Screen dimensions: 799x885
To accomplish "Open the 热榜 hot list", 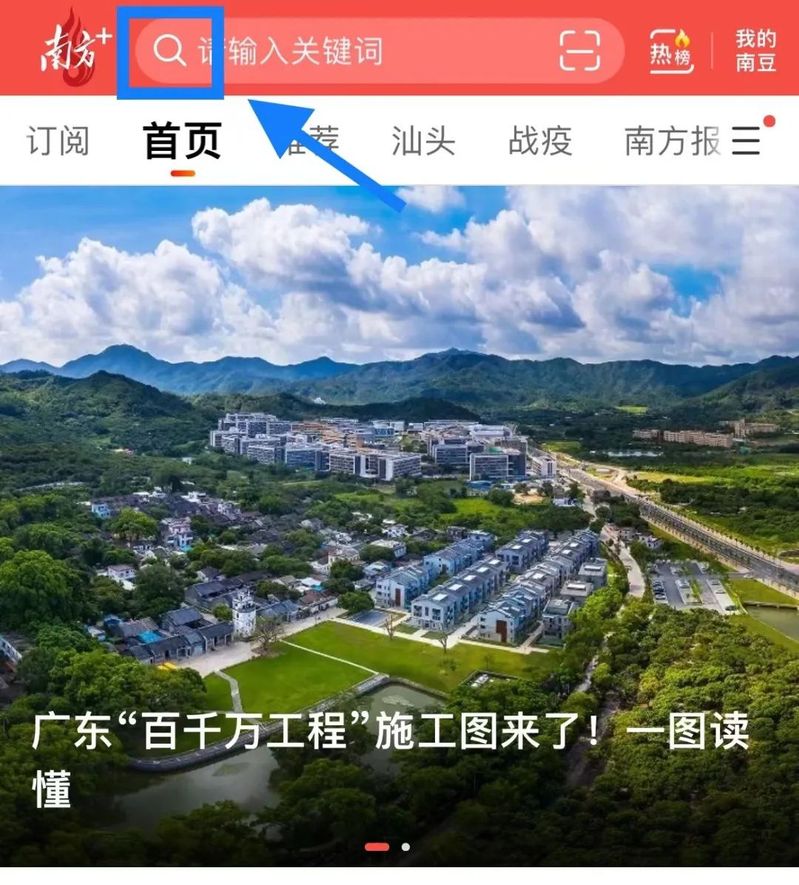I will (671, 50).
